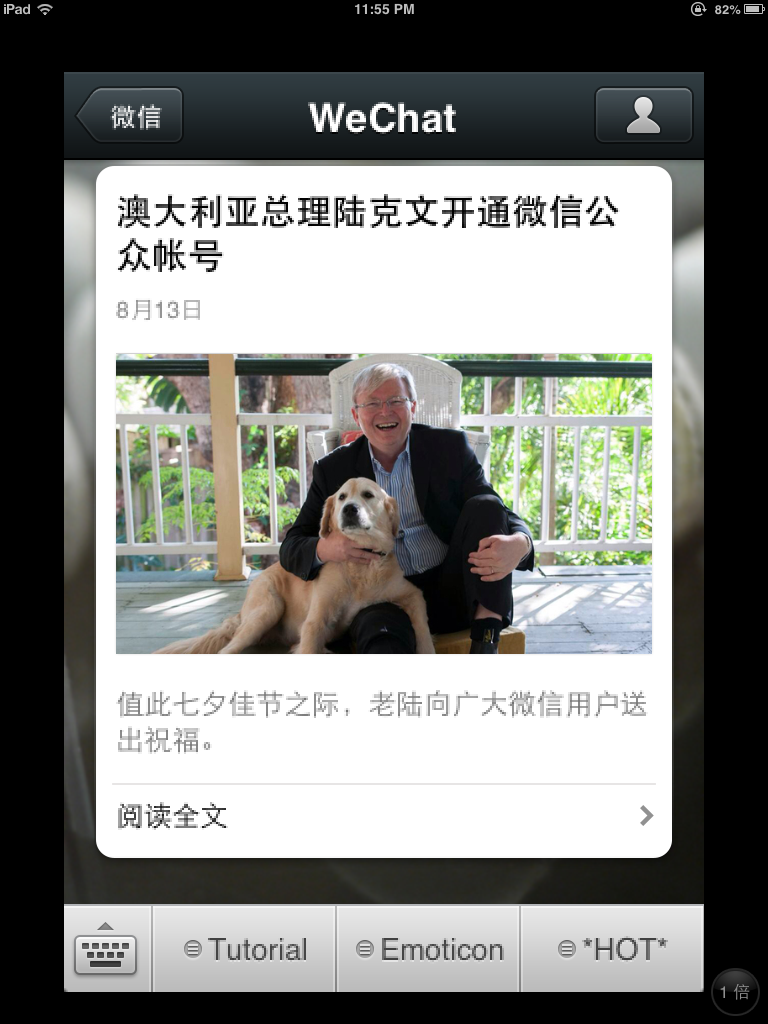The width and height of the screenshot is (768, 1024).
Task: Open the account profile icon
Action: pos(643,116)
